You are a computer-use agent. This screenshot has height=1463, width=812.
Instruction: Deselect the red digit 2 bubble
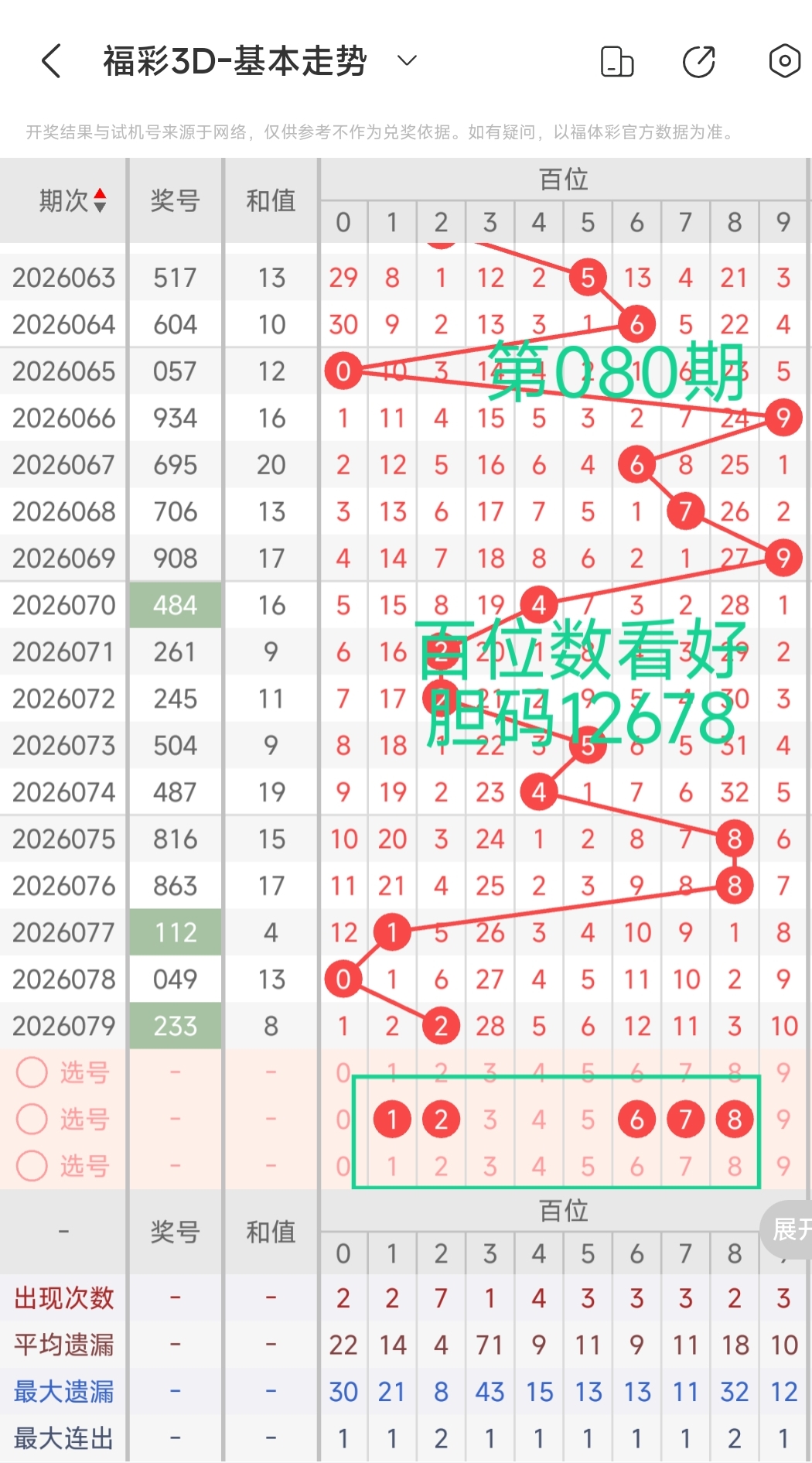(441, 1119)
